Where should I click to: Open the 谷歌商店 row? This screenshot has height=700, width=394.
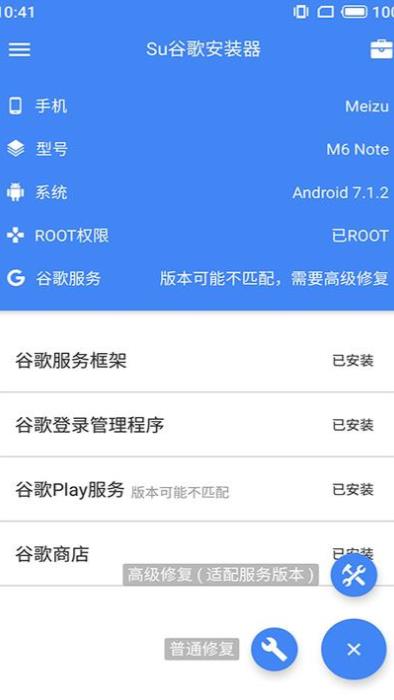pos(197,554)
